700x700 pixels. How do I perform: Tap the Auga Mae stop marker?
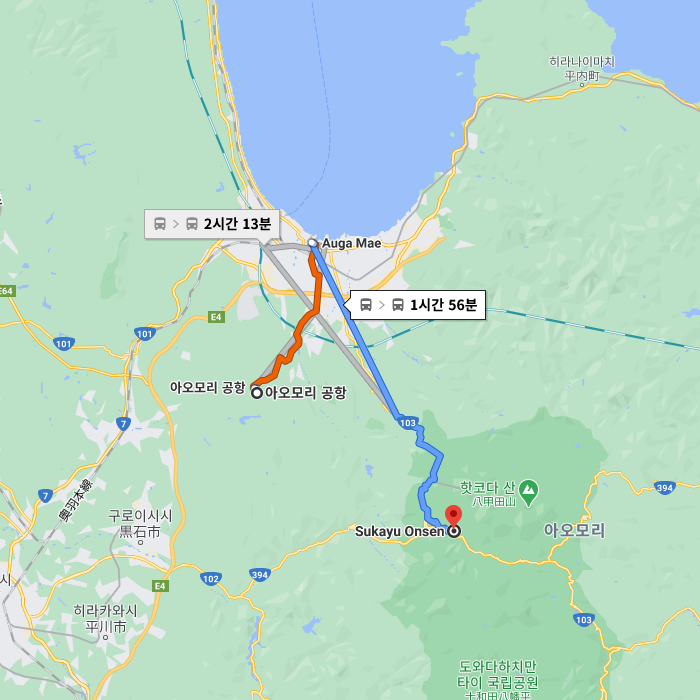(312, 243)
